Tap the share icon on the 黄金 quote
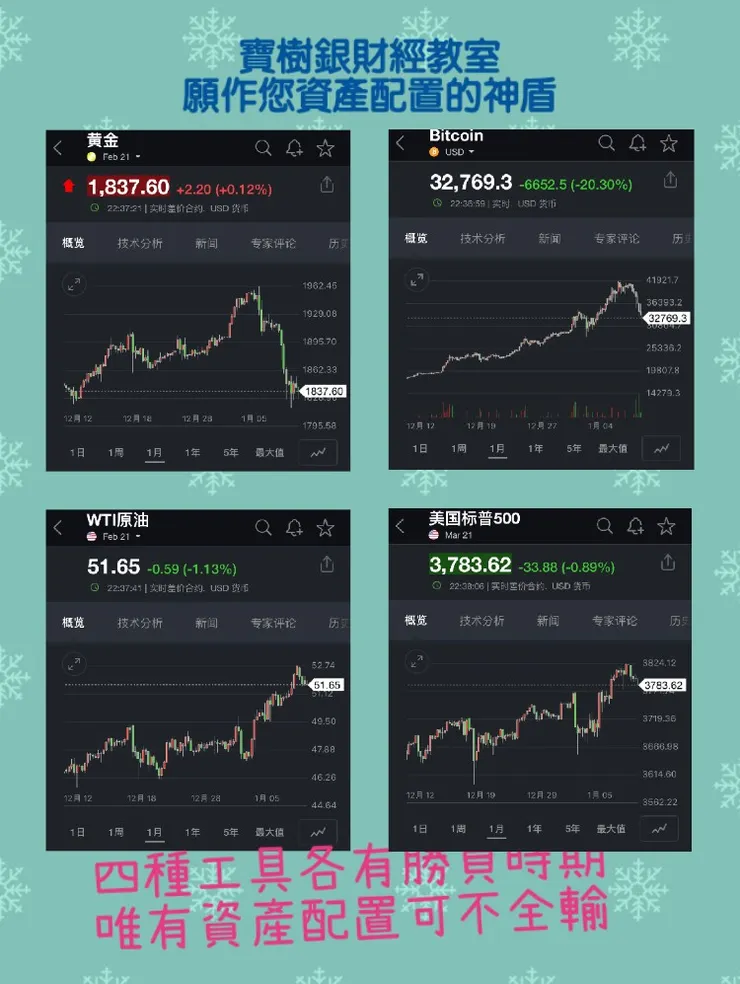740x984 pixels. tap(326, 185)
